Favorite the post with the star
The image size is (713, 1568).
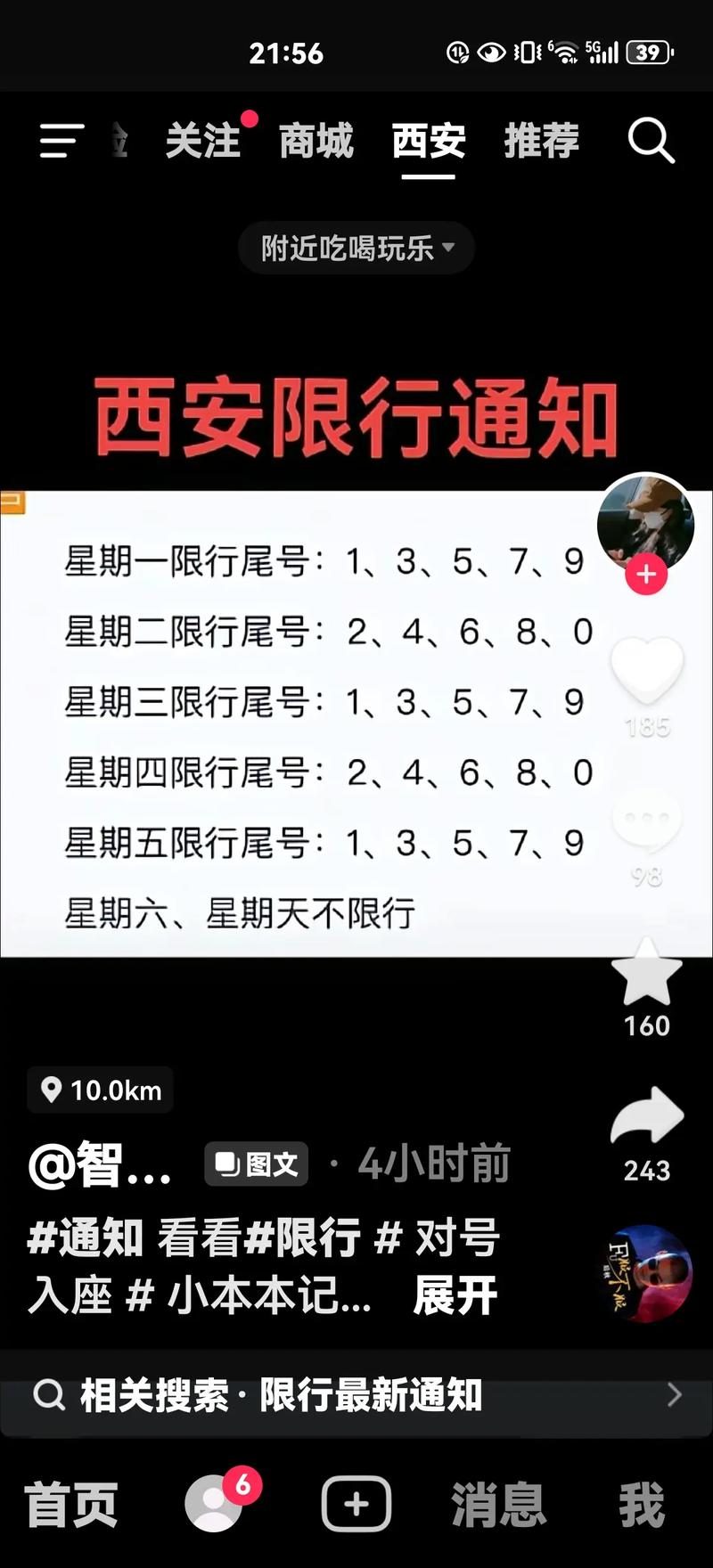click(x=646, y=973)
